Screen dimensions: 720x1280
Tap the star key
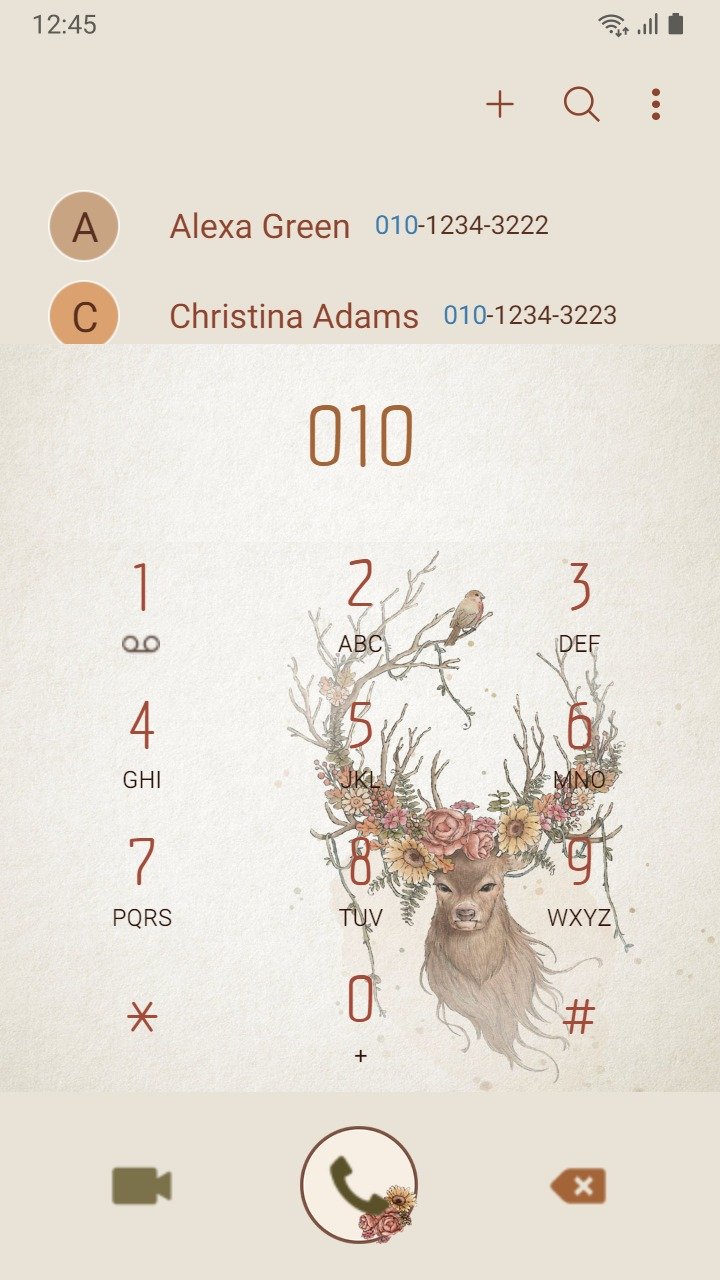click(x=141, y=1018)
